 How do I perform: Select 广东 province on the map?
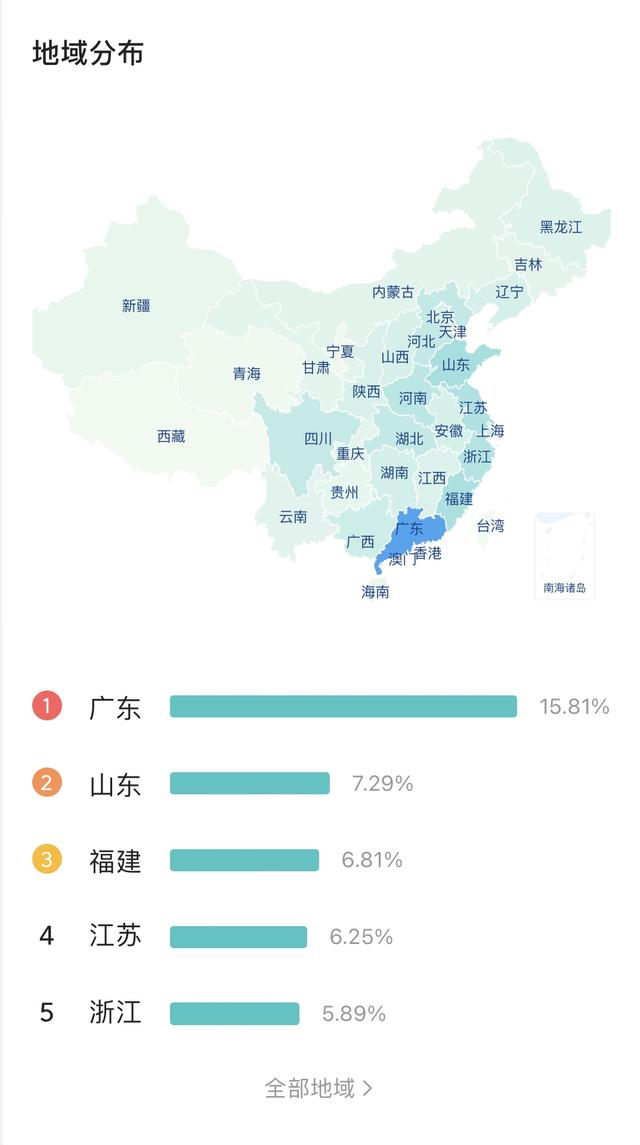point(409,528)
